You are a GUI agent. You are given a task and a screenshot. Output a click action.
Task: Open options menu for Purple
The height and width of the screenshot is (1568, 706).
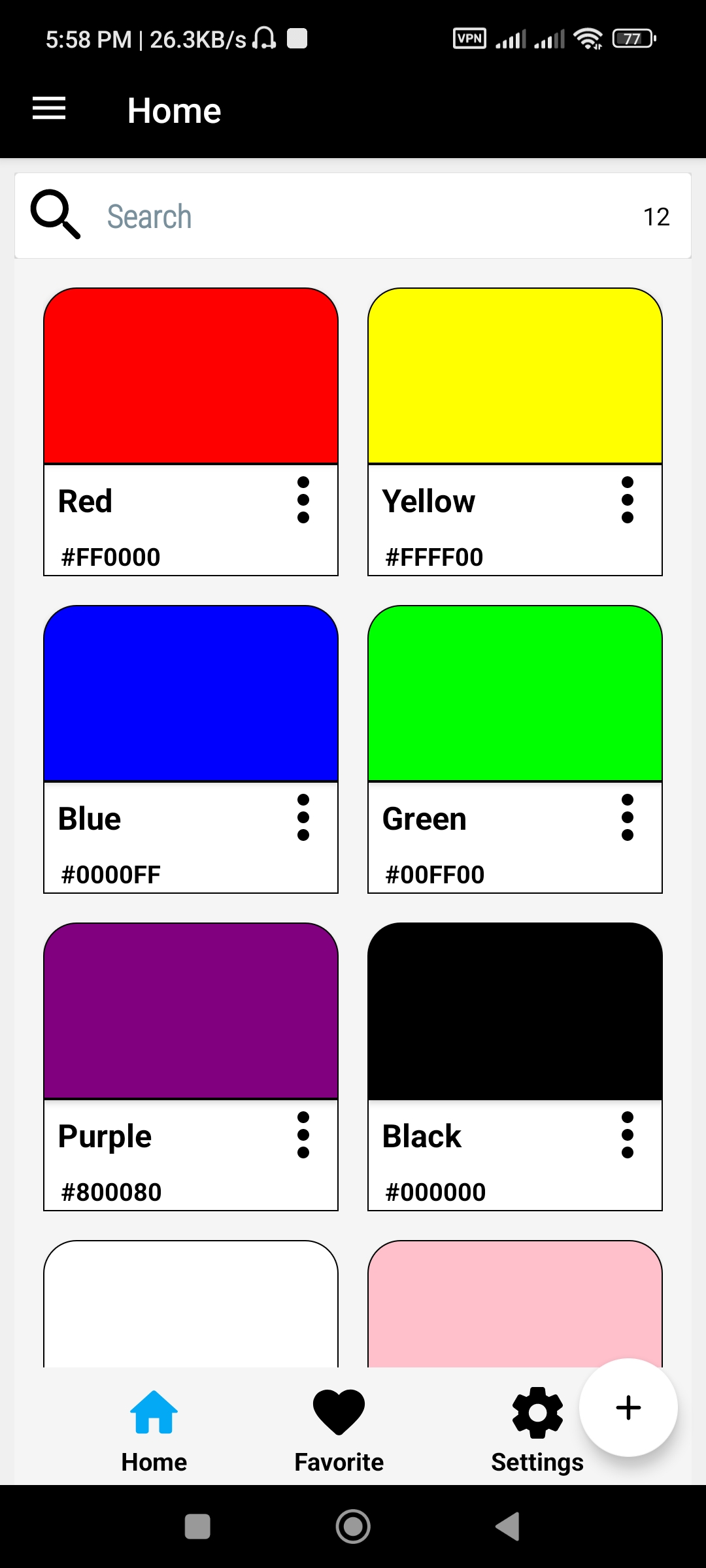tap(303, 1135)
